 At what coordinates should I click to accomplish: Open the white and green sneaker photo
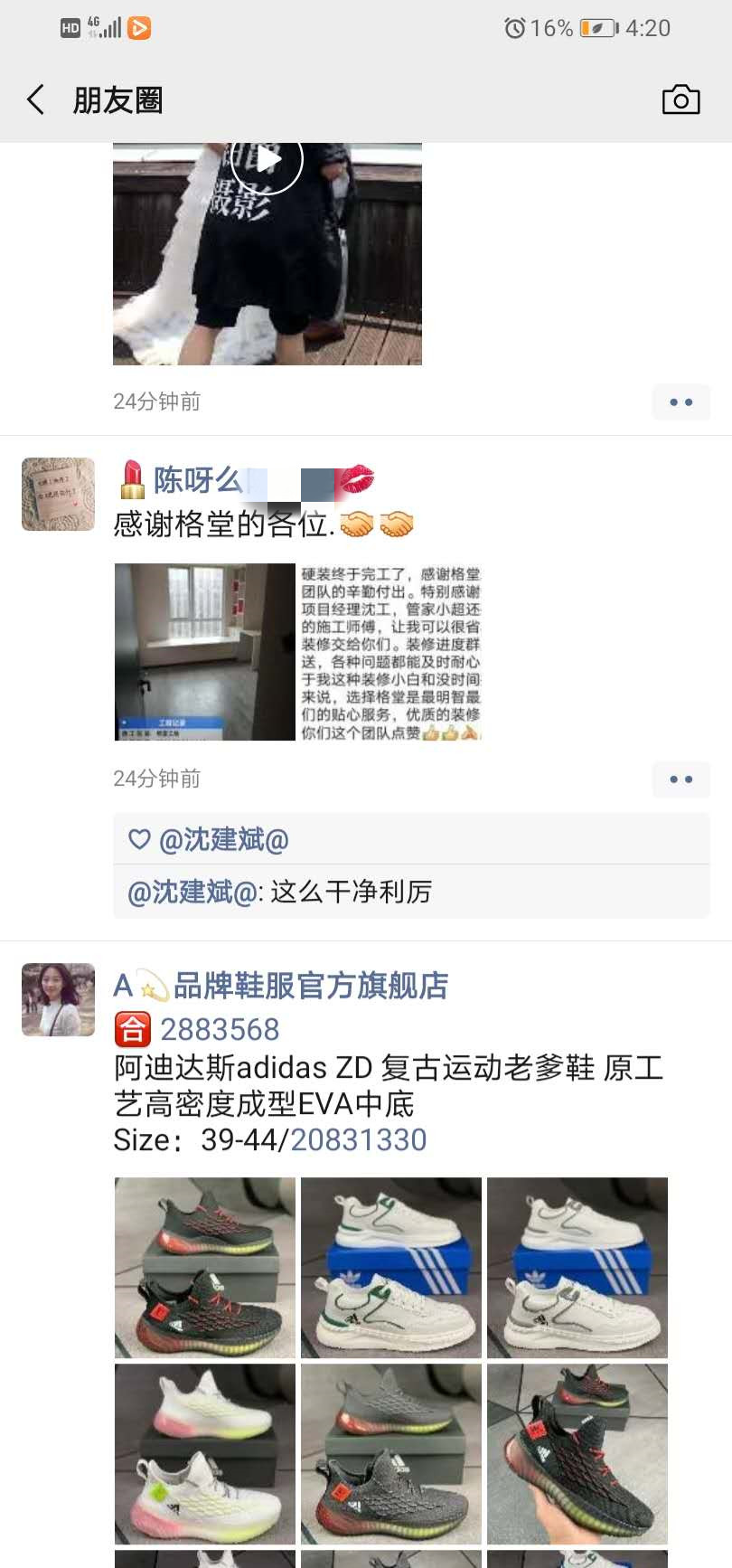[391, 1268]
